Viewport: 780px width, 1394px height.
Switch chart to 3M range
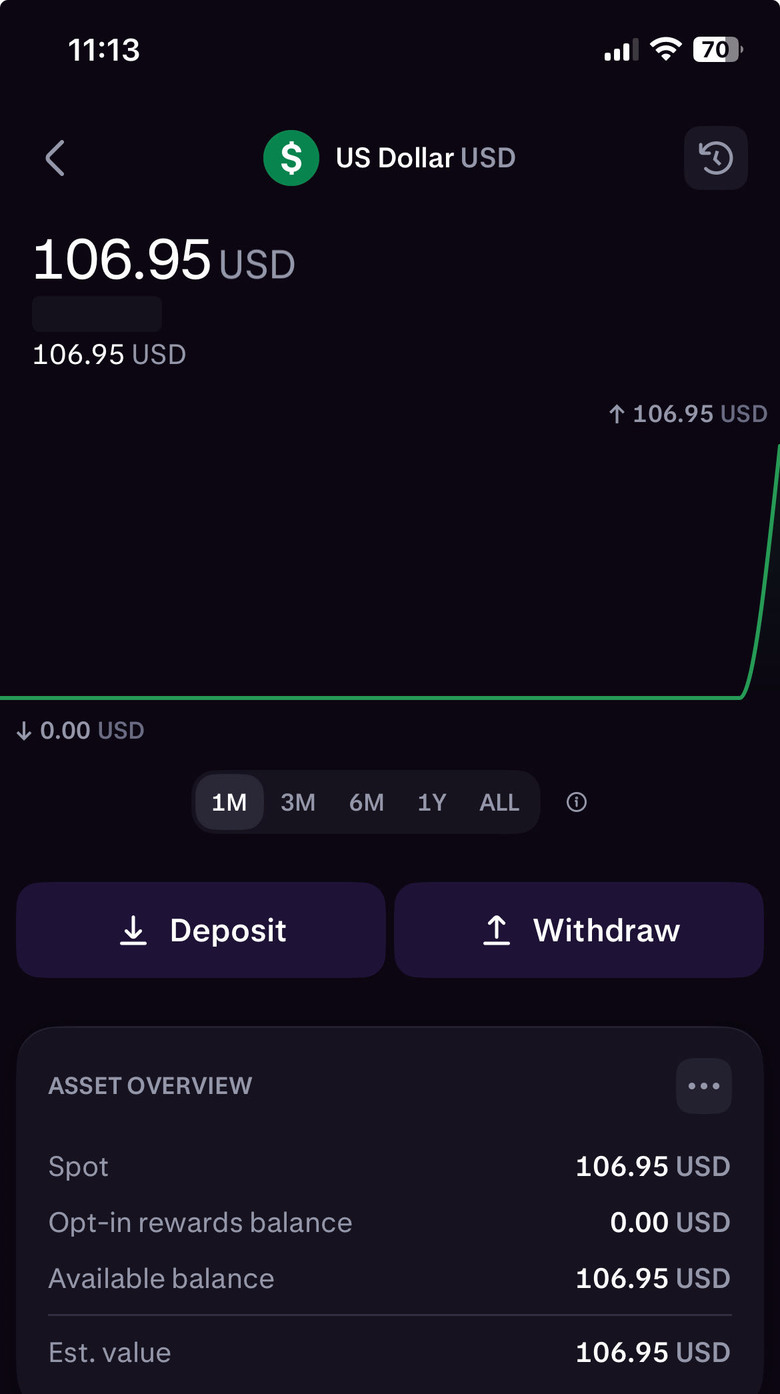298,802
